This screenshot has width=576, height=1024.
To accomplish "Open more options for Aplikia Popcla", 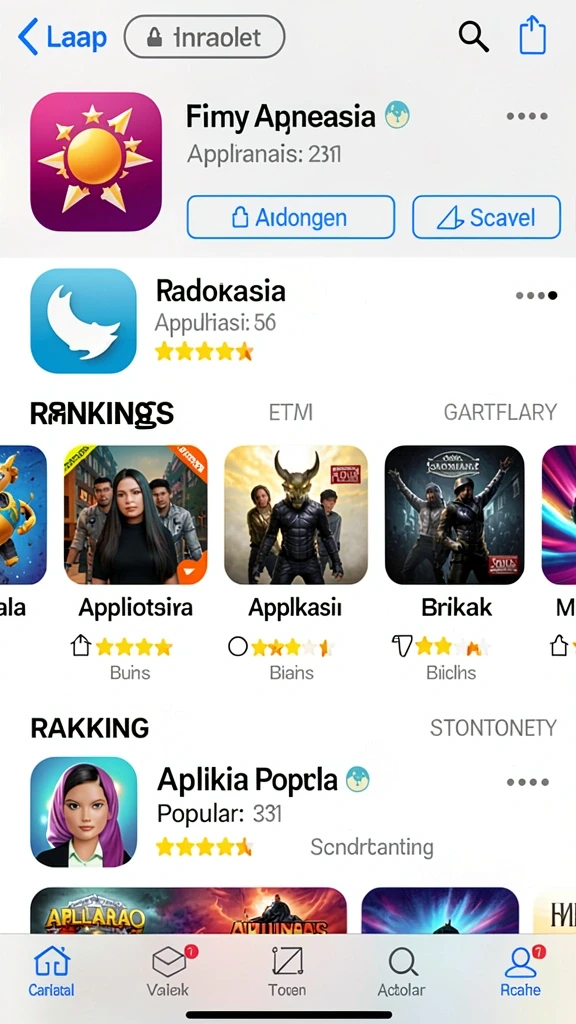I will (528, 782).
